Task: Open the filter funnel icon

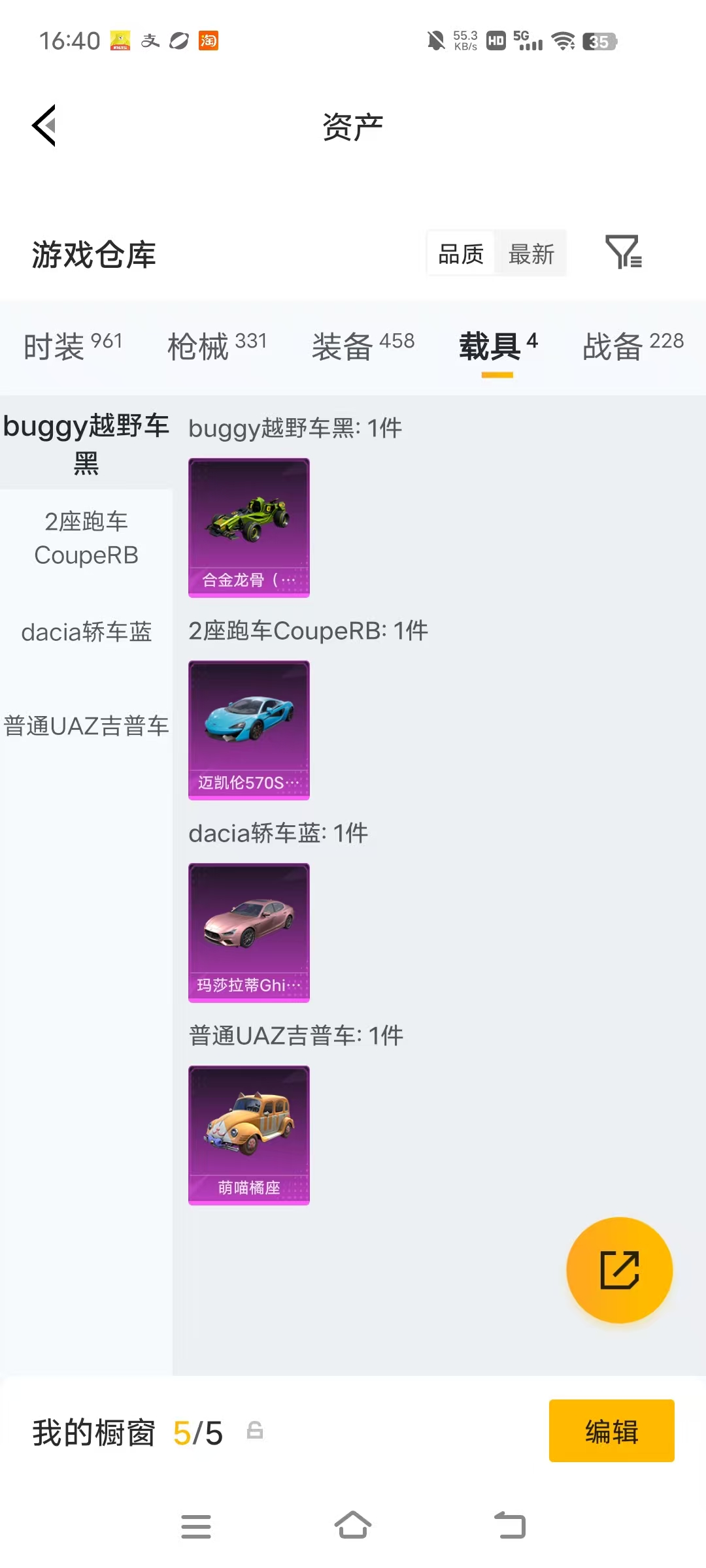Action: 623,252
